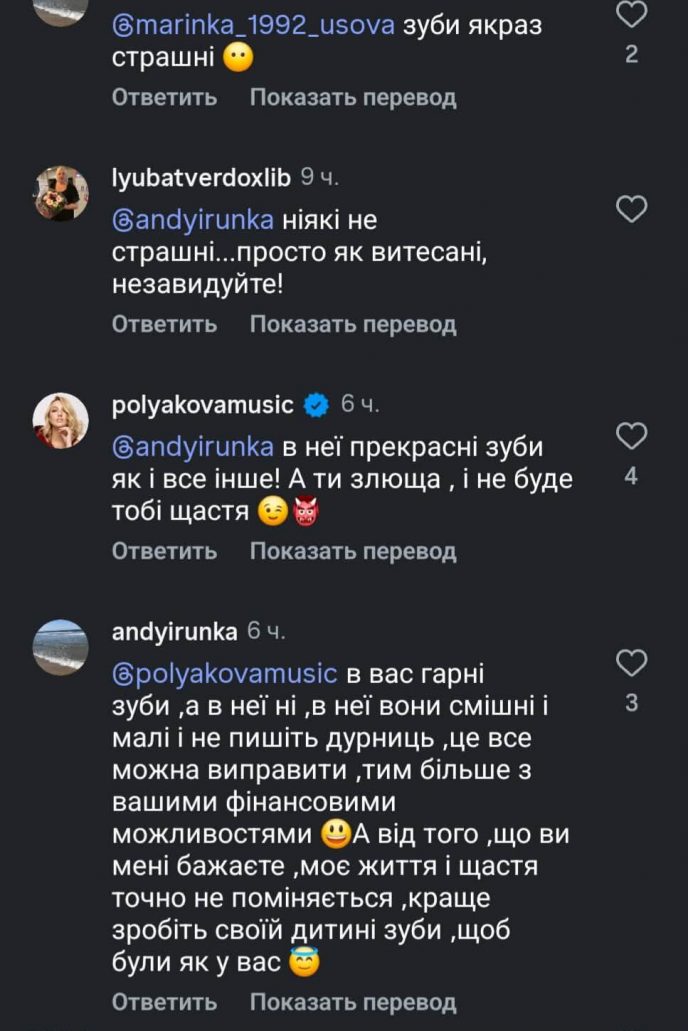
Task: Show translation of polyakovamusic's comment
Action: tap(352, 551)
